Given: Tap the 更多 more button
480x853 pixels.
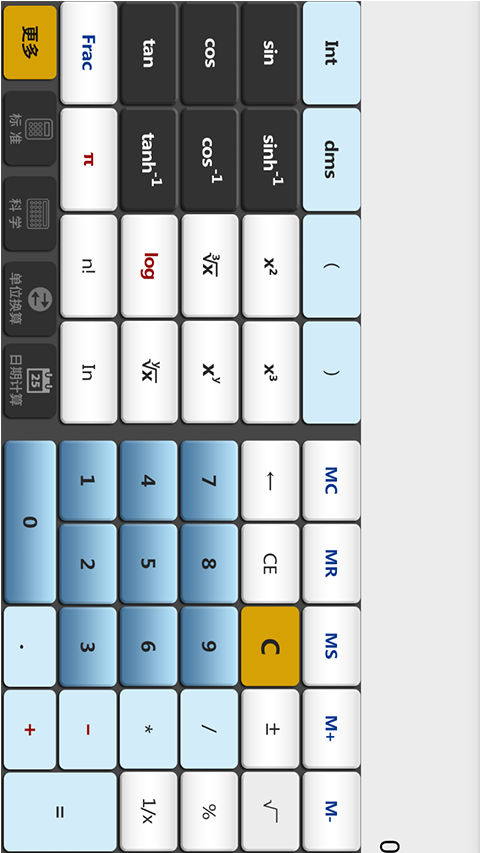Looking at the screenshot, I should 30,42.
